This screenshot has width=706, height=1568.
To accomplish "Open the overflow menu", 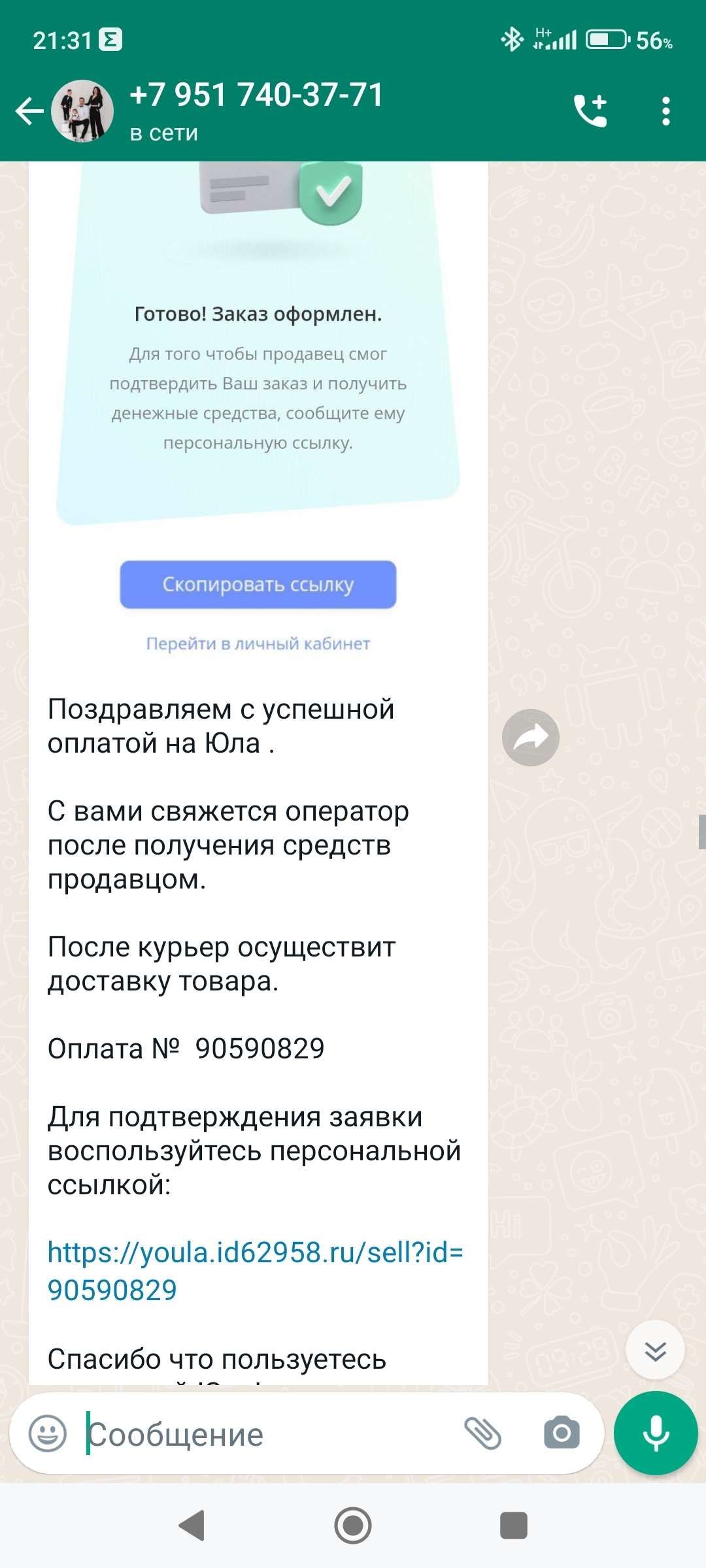I will pos(665,111).
